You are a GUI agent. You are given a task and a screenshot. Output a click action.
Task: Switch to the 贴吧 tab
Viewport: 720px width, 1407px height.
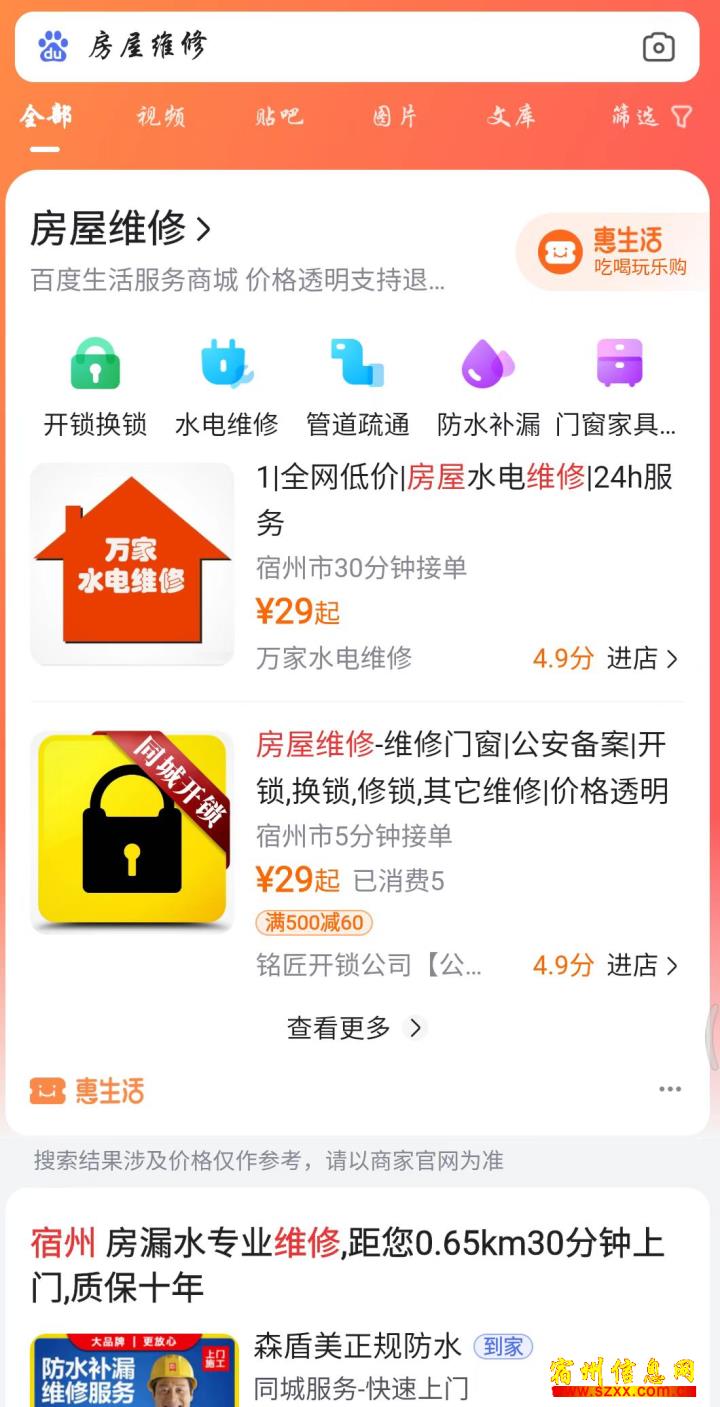tap(279, 116)
